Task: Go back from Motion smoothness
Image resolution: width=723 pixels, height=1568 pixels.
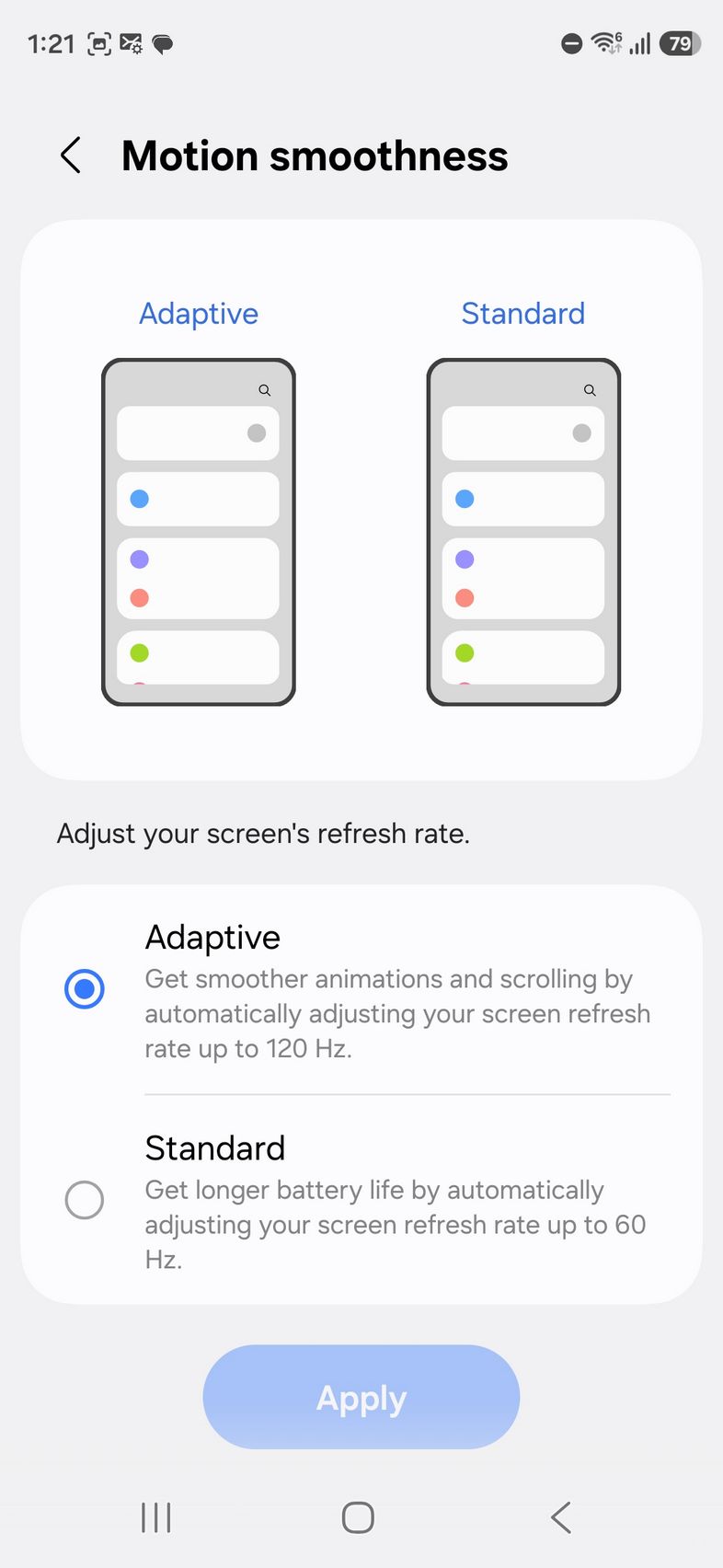Action: [x=71, y=156]
